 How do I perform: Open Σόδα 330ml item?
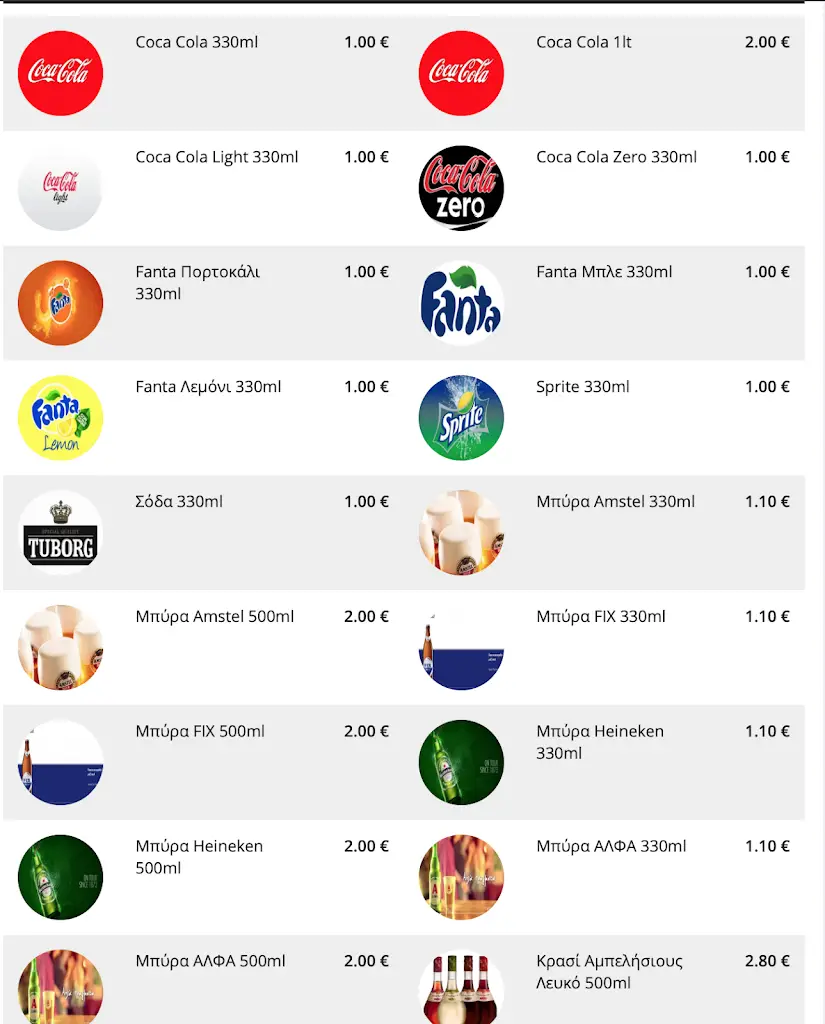coord(179,502)
